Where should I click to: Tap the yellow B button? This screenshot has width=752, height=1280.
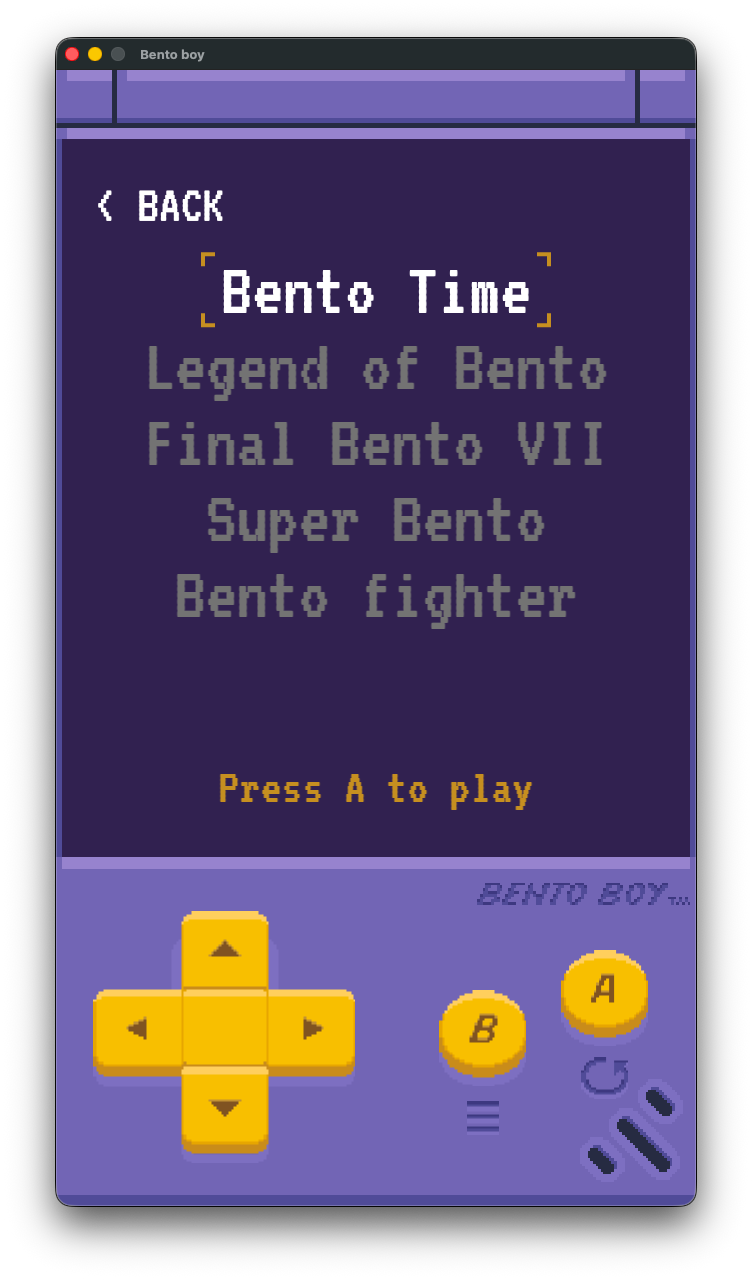pyautogui.click(x=483, y=1029)
